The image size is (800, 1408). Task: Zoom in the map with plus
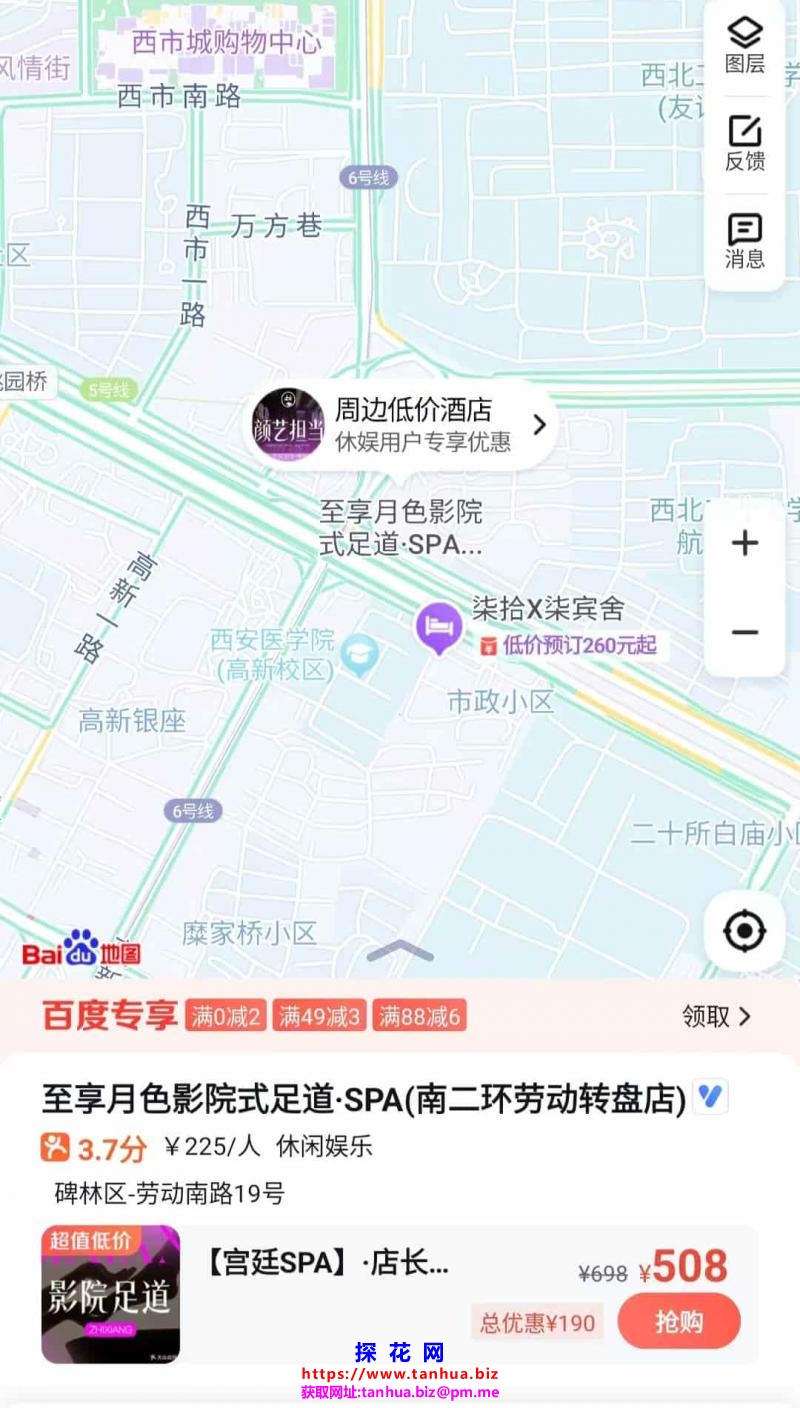(744, 543)
